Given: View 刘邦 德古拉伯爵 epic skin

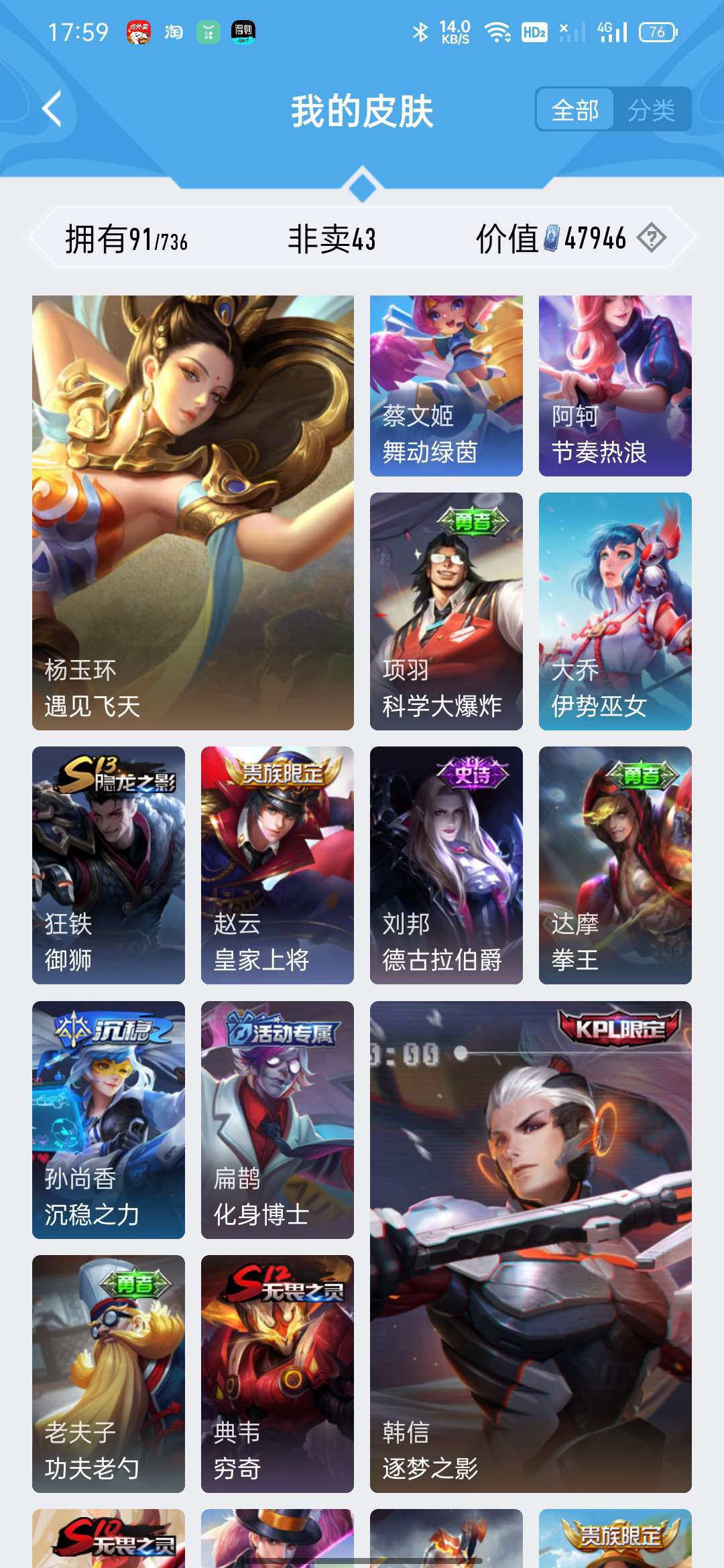Looking at the screenshot, I should pyautogui.click(x=446, y=865).
